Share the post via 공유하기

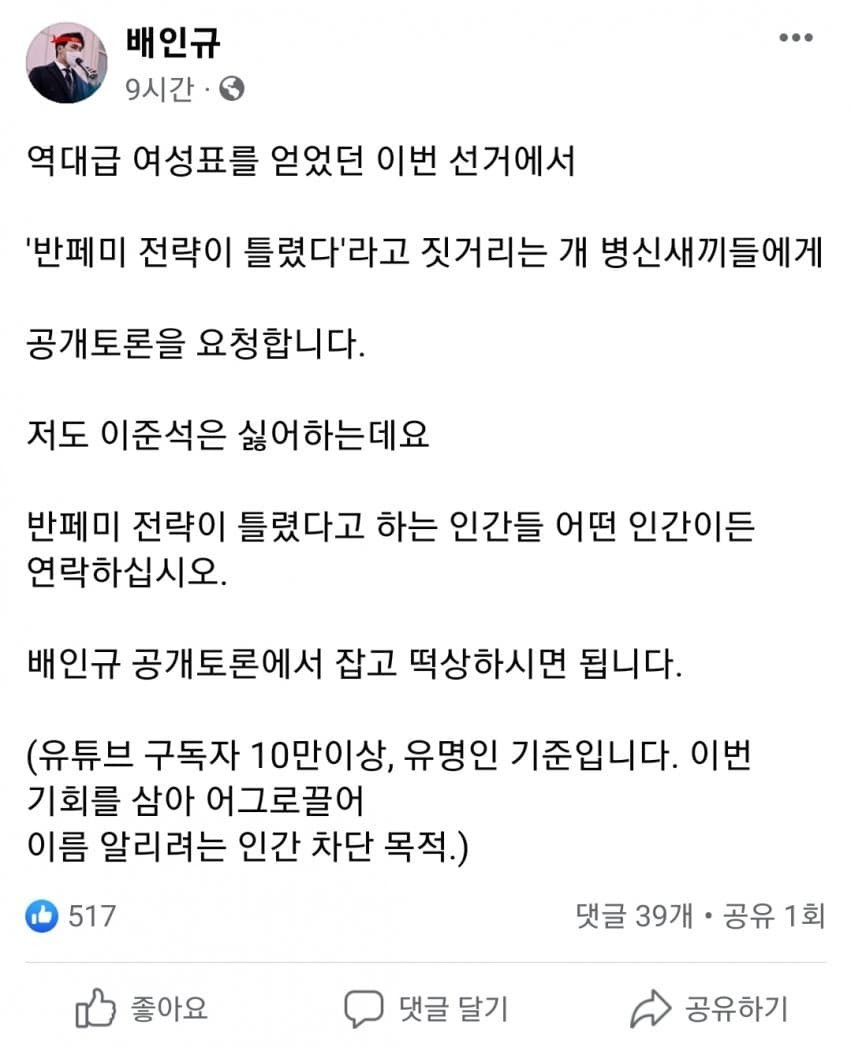[709, 1007]
